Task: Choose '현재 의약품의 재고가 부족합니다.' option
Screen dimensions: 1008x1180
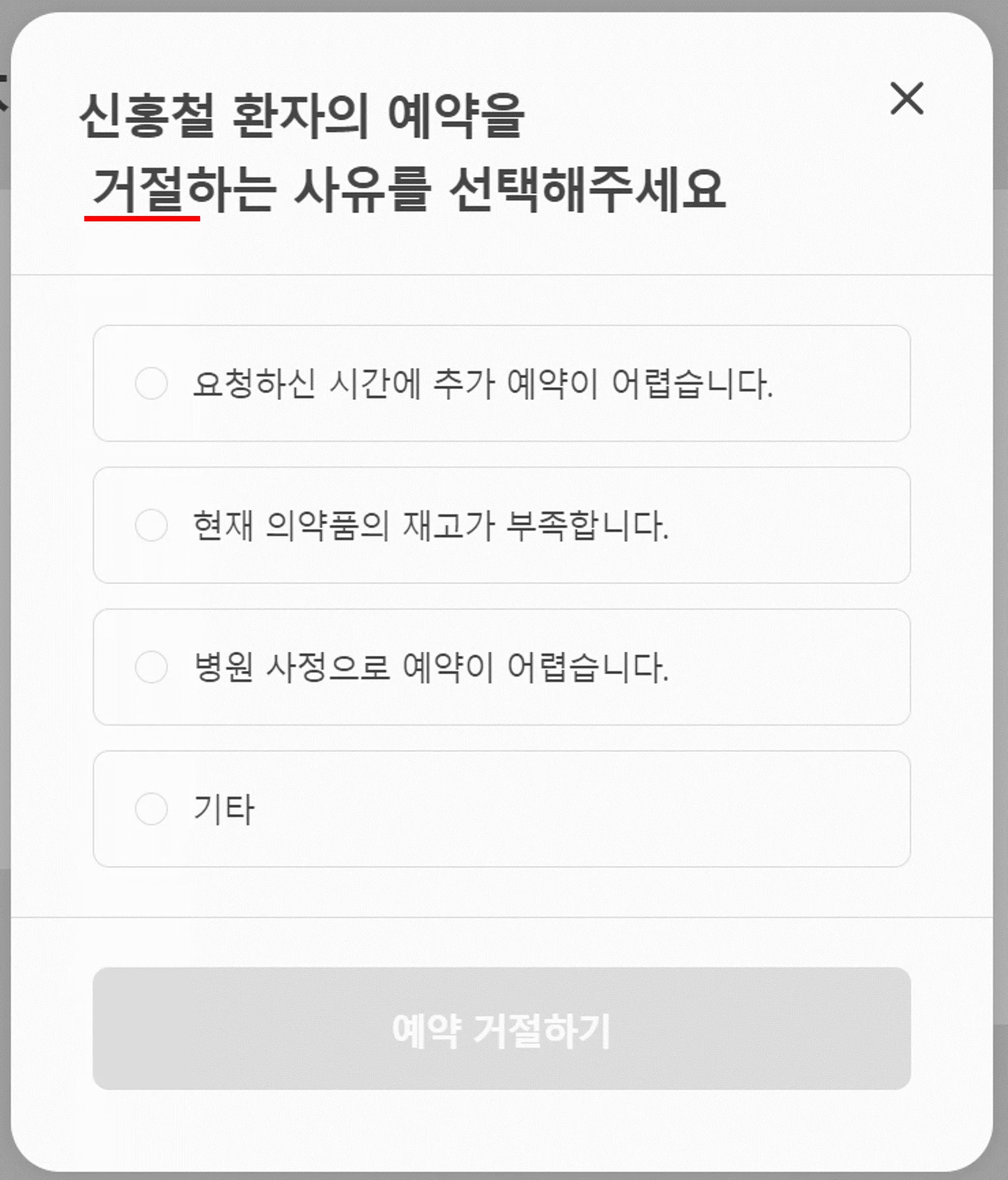Action: (152, 525)
